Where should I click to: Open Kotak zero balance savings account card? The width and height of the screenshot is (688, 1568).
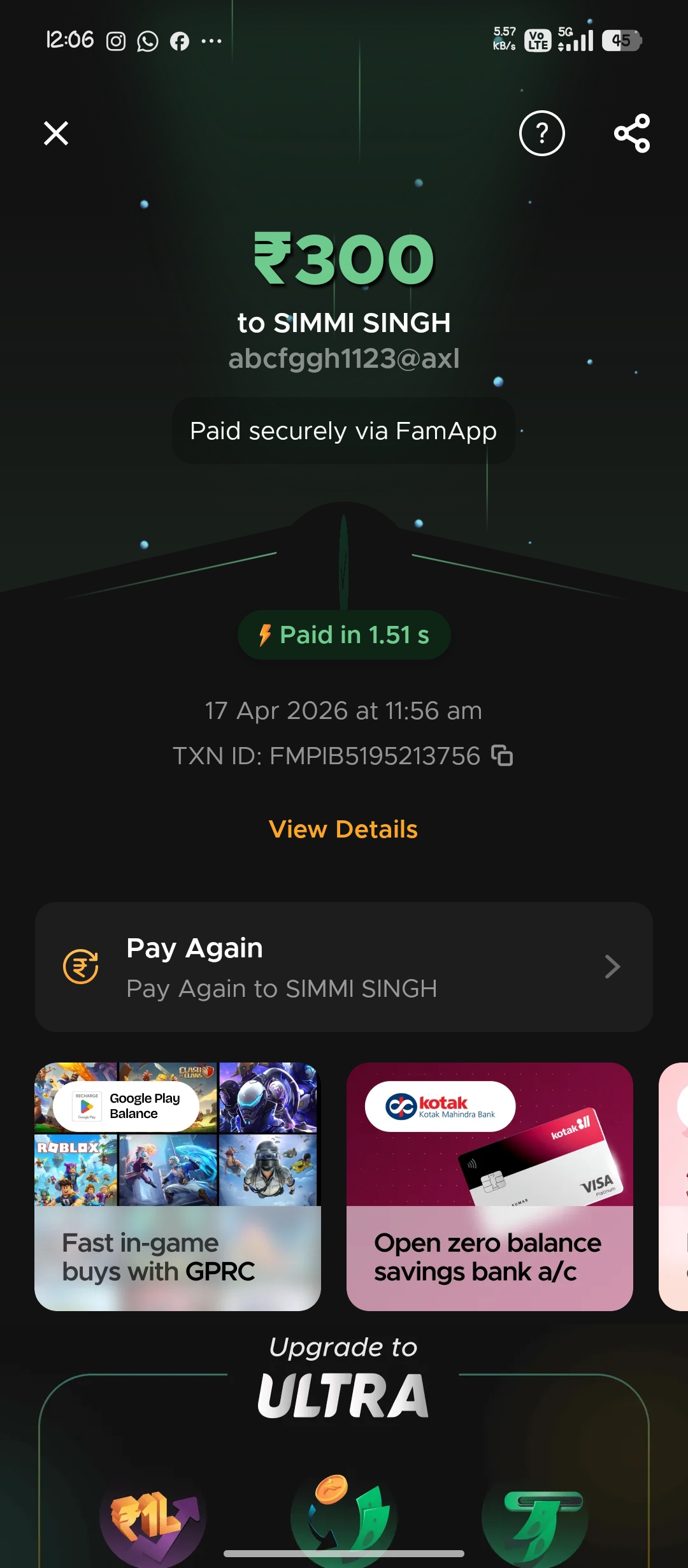click(490, 1187)
